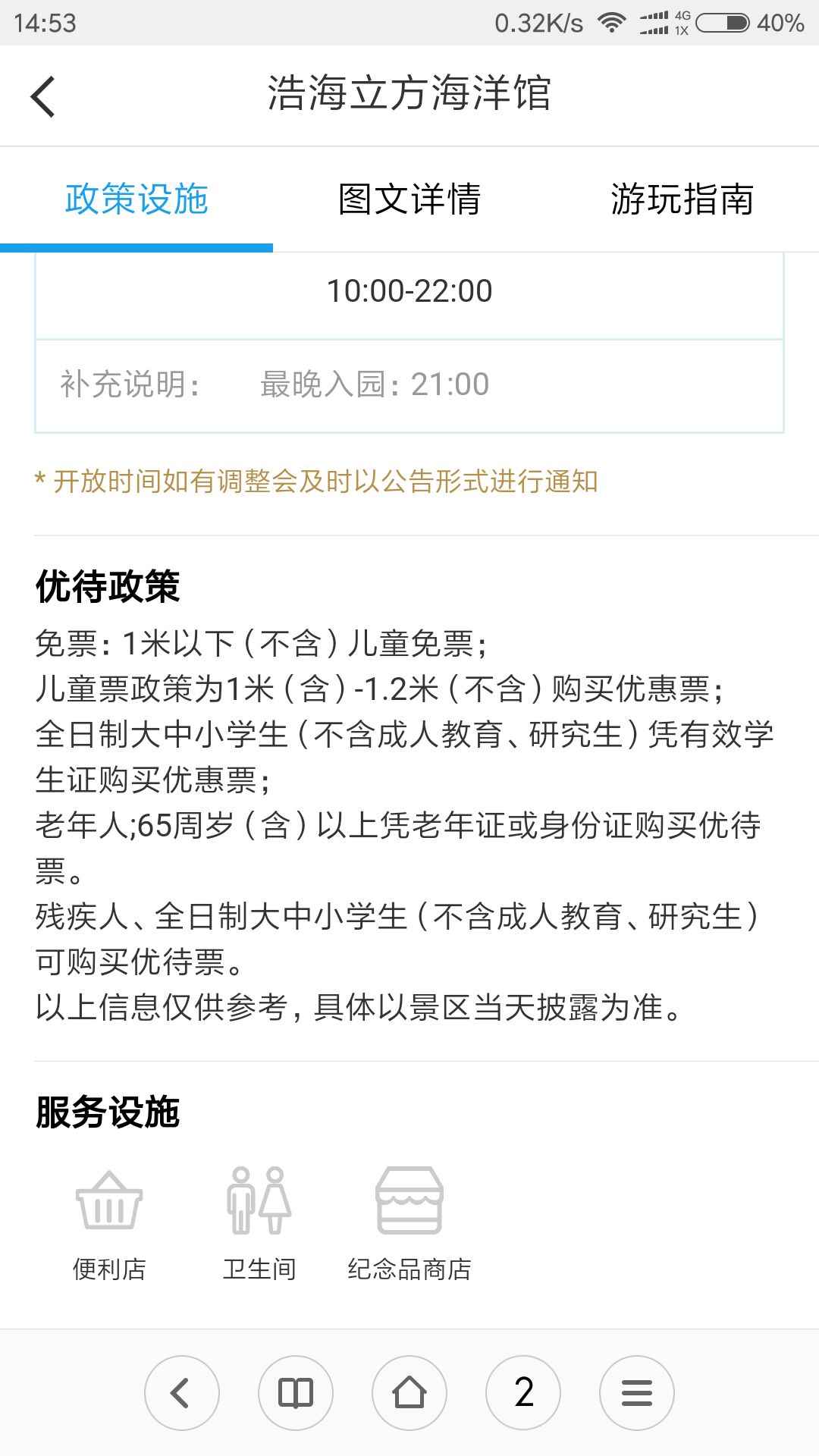Open the tab switcher showing 2
819x1456 pixels.
pos(523,1393)
